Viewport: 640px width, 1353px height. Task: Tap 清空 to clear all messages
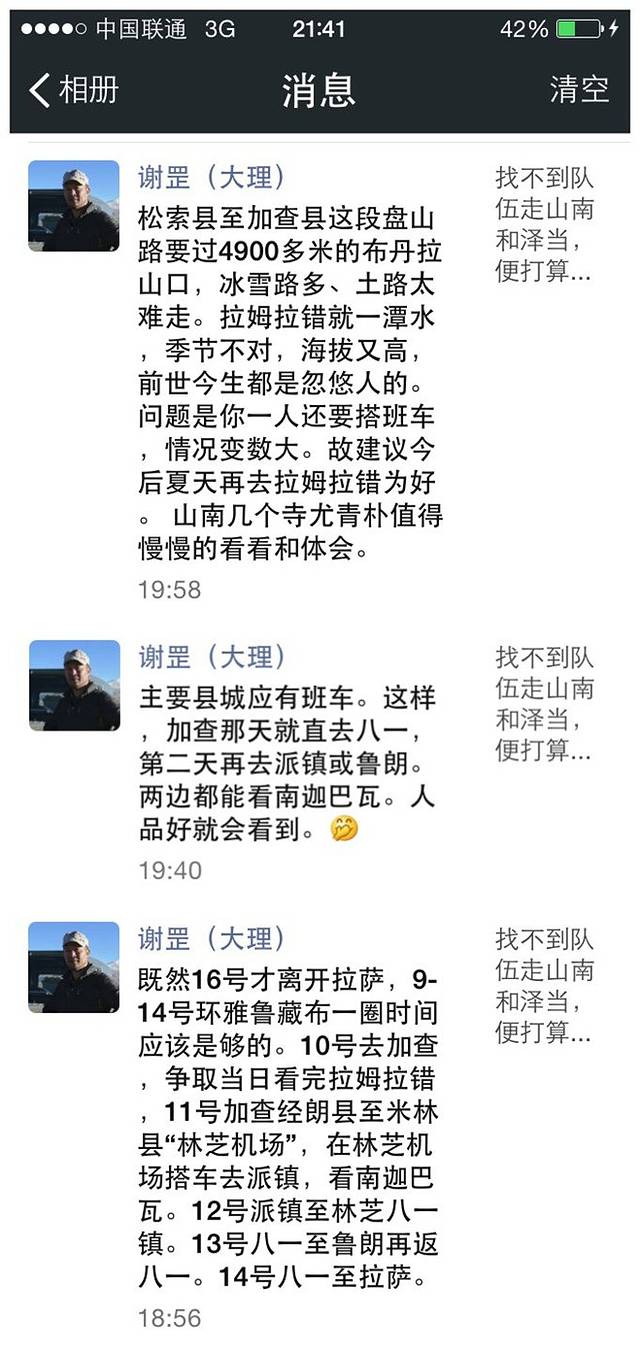click(x=579, y=90)
